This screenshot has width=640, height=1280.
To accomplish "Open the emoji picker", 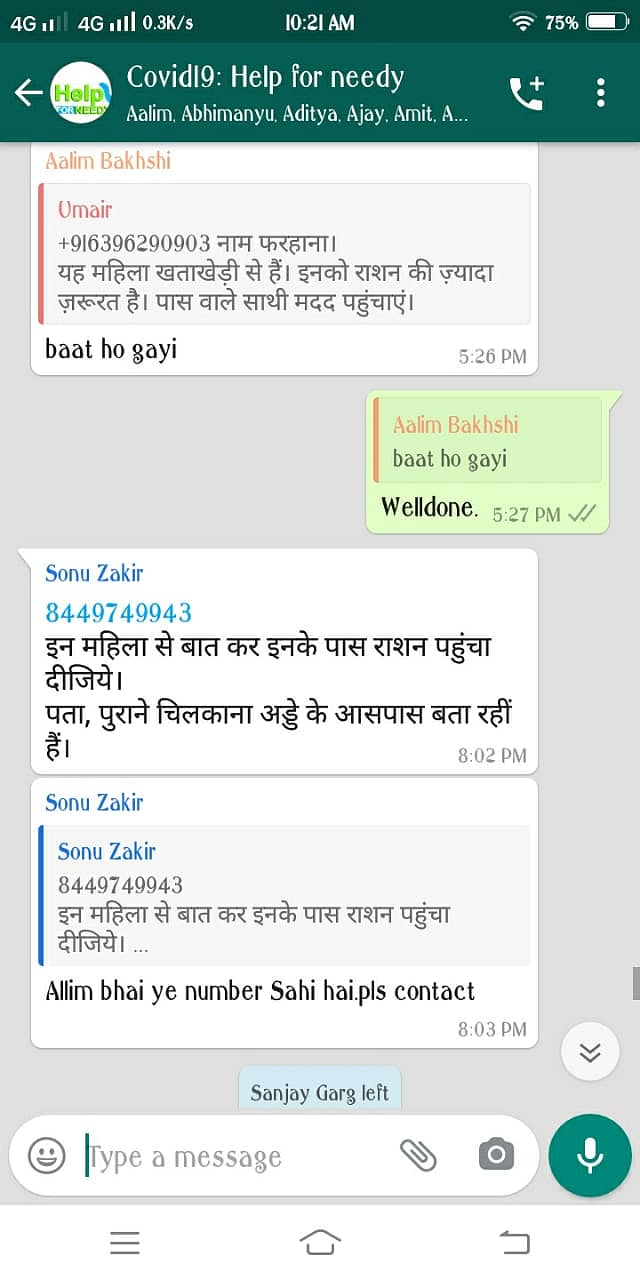I will (x=46, y=1156).
